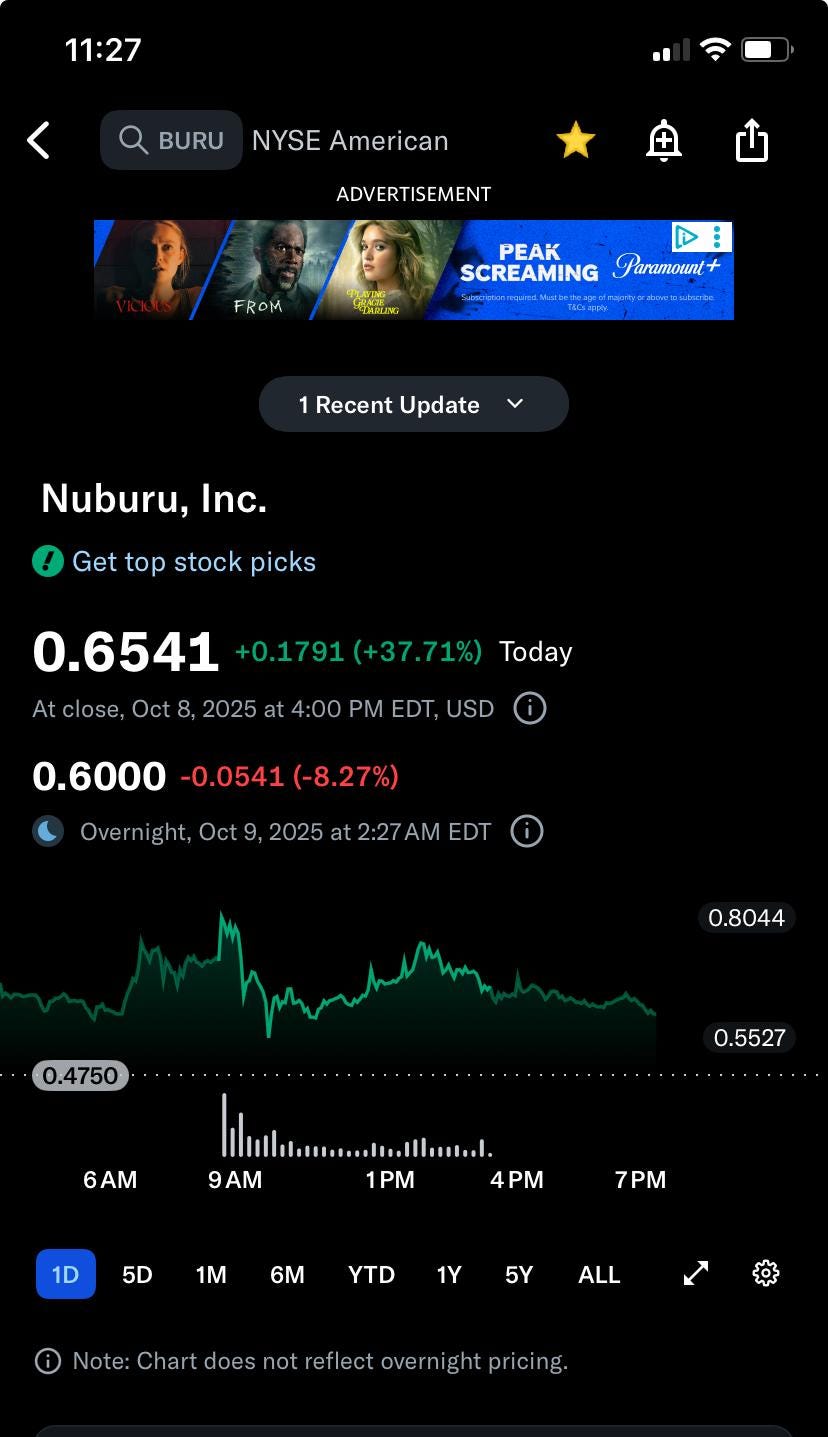Share this stock quote

(751, 141)
